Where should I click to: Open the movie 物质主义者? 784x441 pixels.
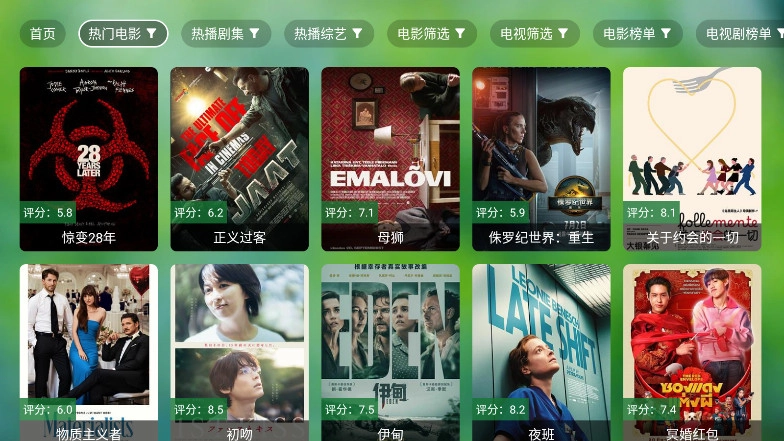coord(89,352)
